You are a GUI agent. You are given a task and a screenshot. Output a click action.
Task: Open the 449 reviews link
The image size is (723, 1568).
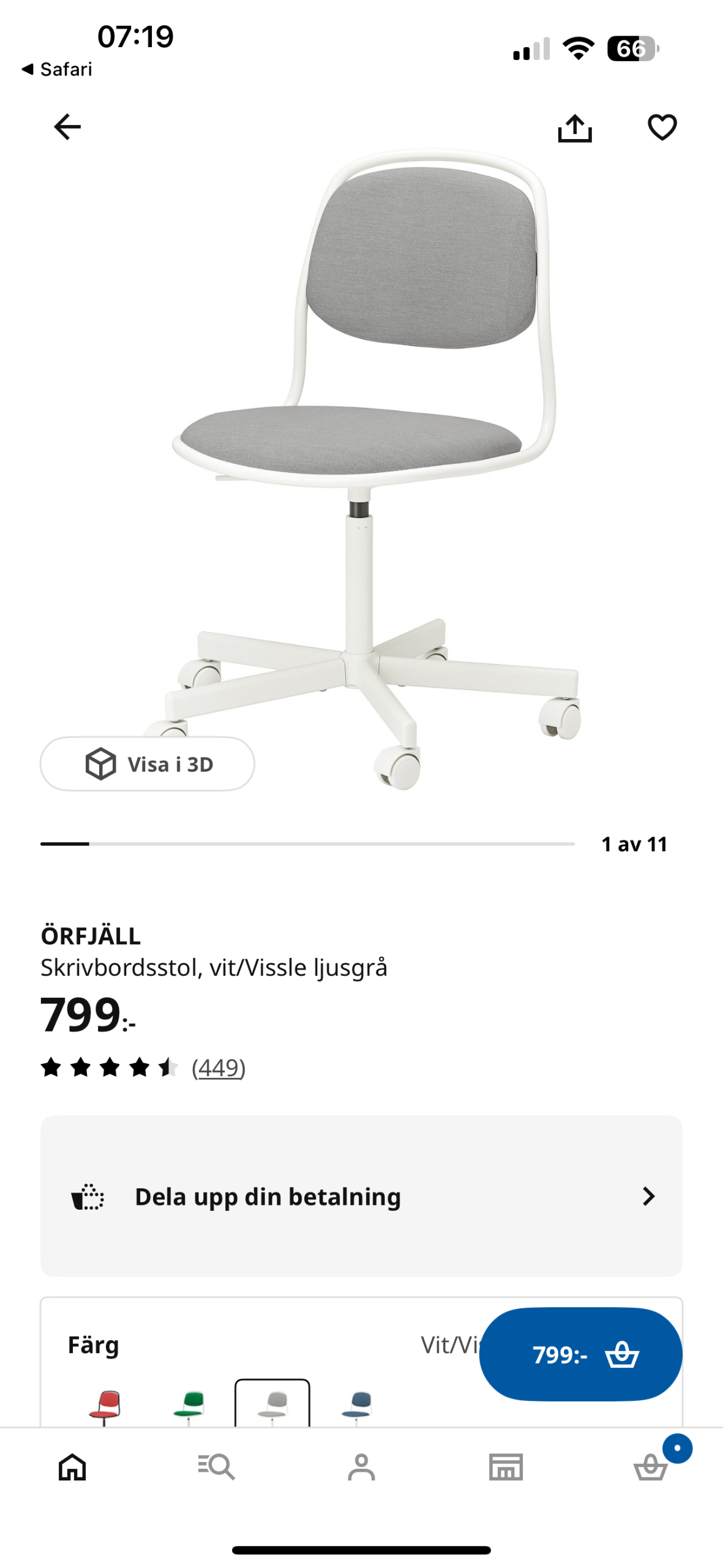pyautogui.click(x=219, y=1068)
